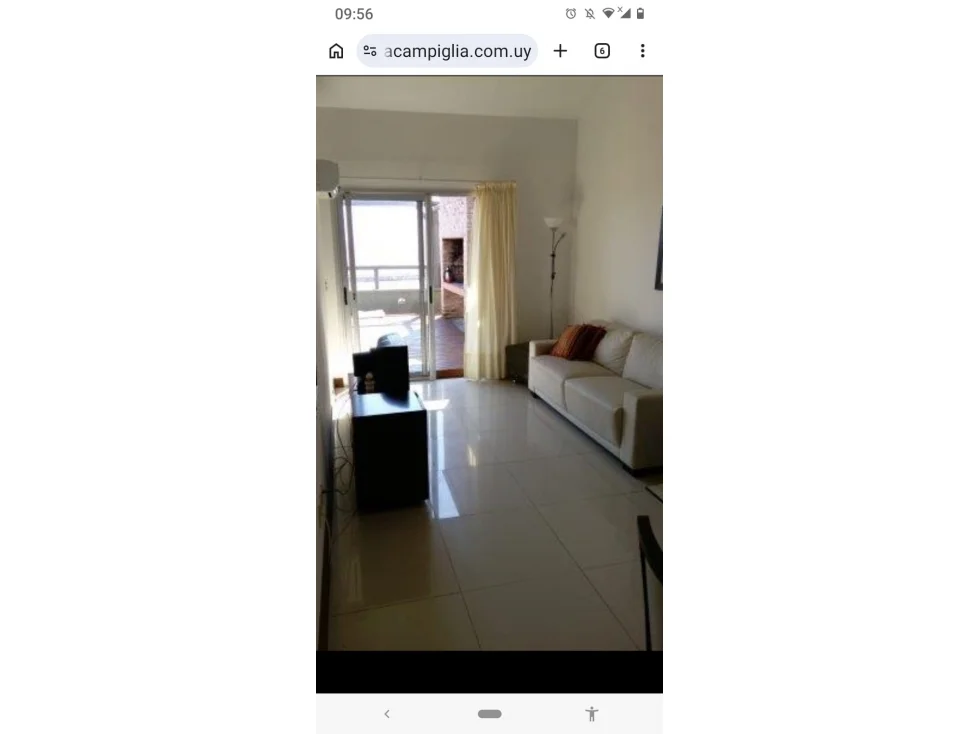Go back using the system navigation bar
Screen dimensions: 979x734
(387, 714)
